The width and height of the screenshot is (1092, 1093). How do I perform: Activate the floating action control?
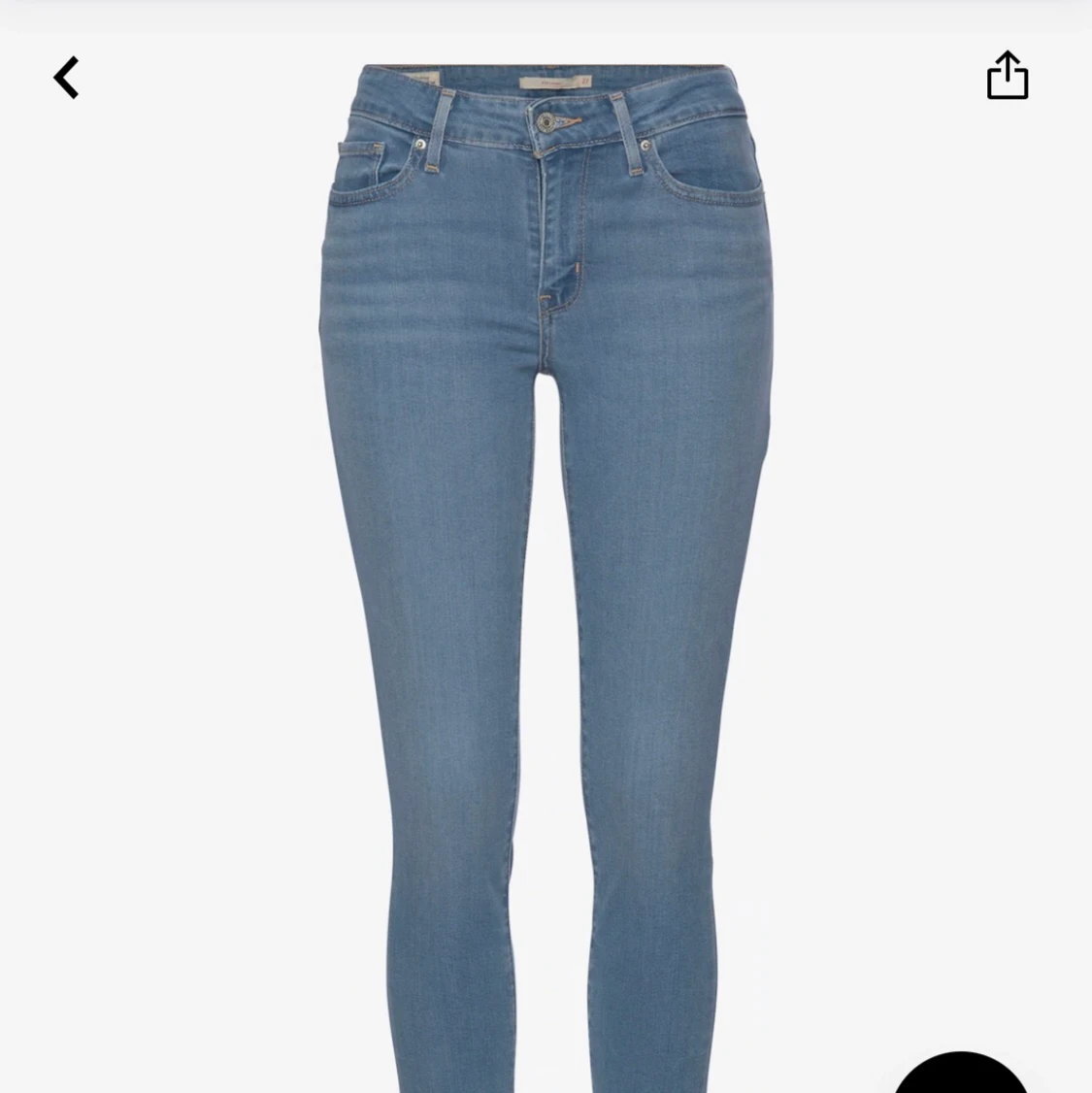coord(961,1077)
